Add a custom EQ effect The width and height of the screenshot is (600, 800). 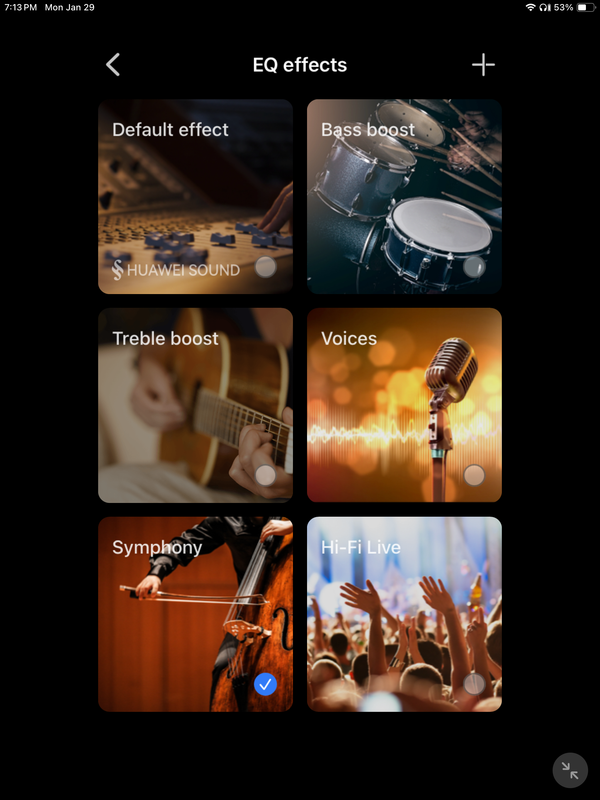[x=483, y=65]
